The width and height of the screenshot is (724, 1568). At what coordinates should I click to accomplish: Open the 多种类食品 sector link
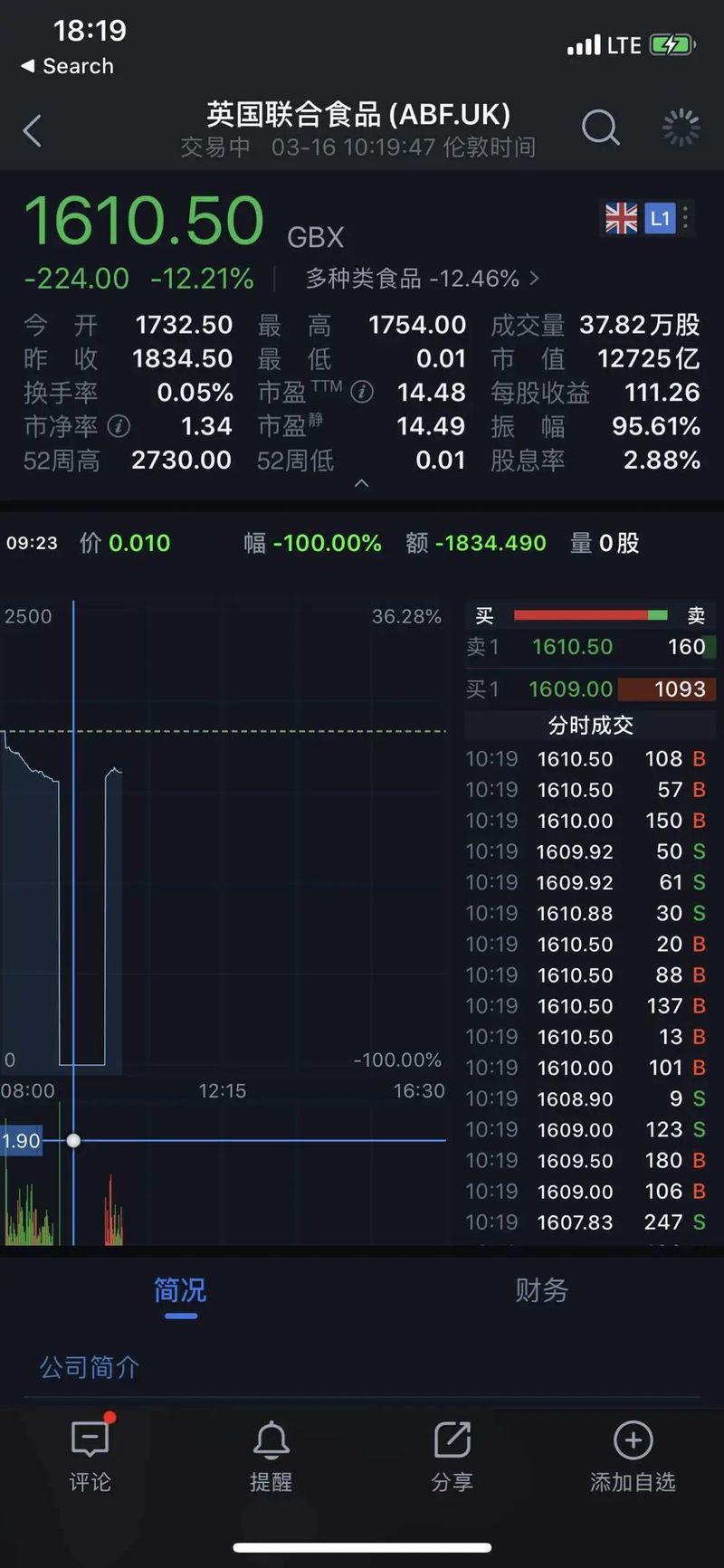[422, 279]
